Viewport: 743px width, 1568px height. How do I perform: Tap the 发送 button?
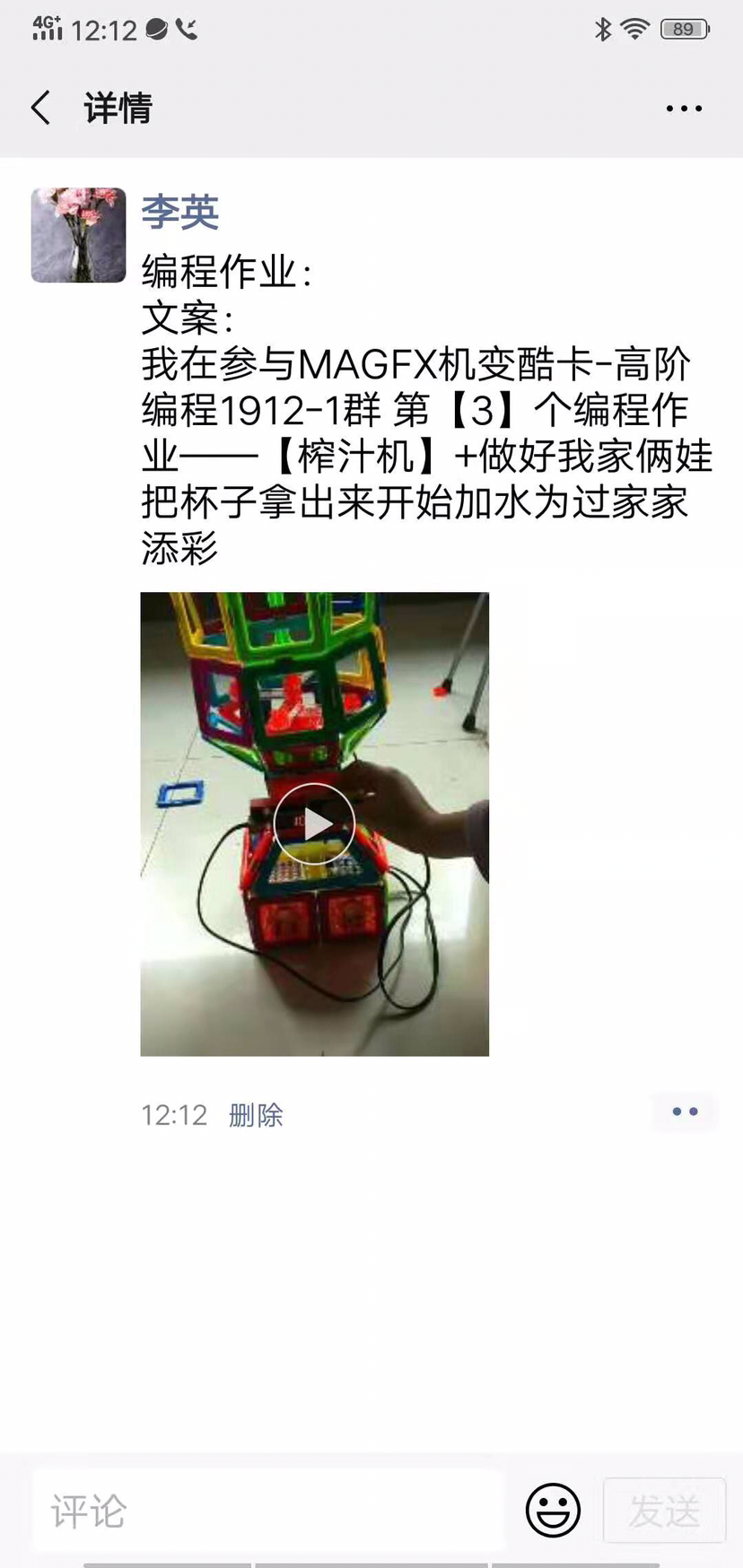[664, 1511]
